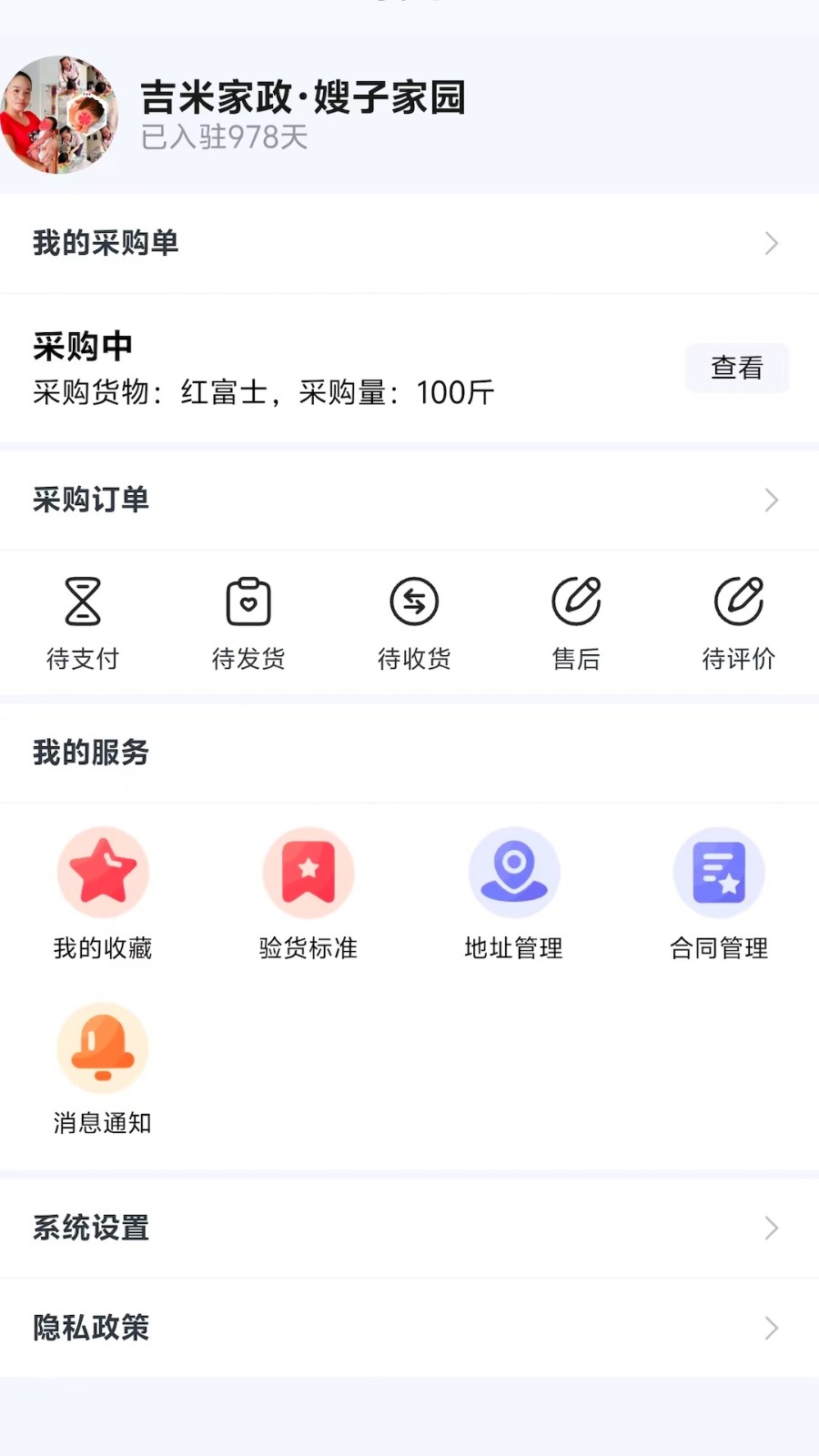Open the 我的采购单 row
819x1456 pixels.
[x=409, y=243]
